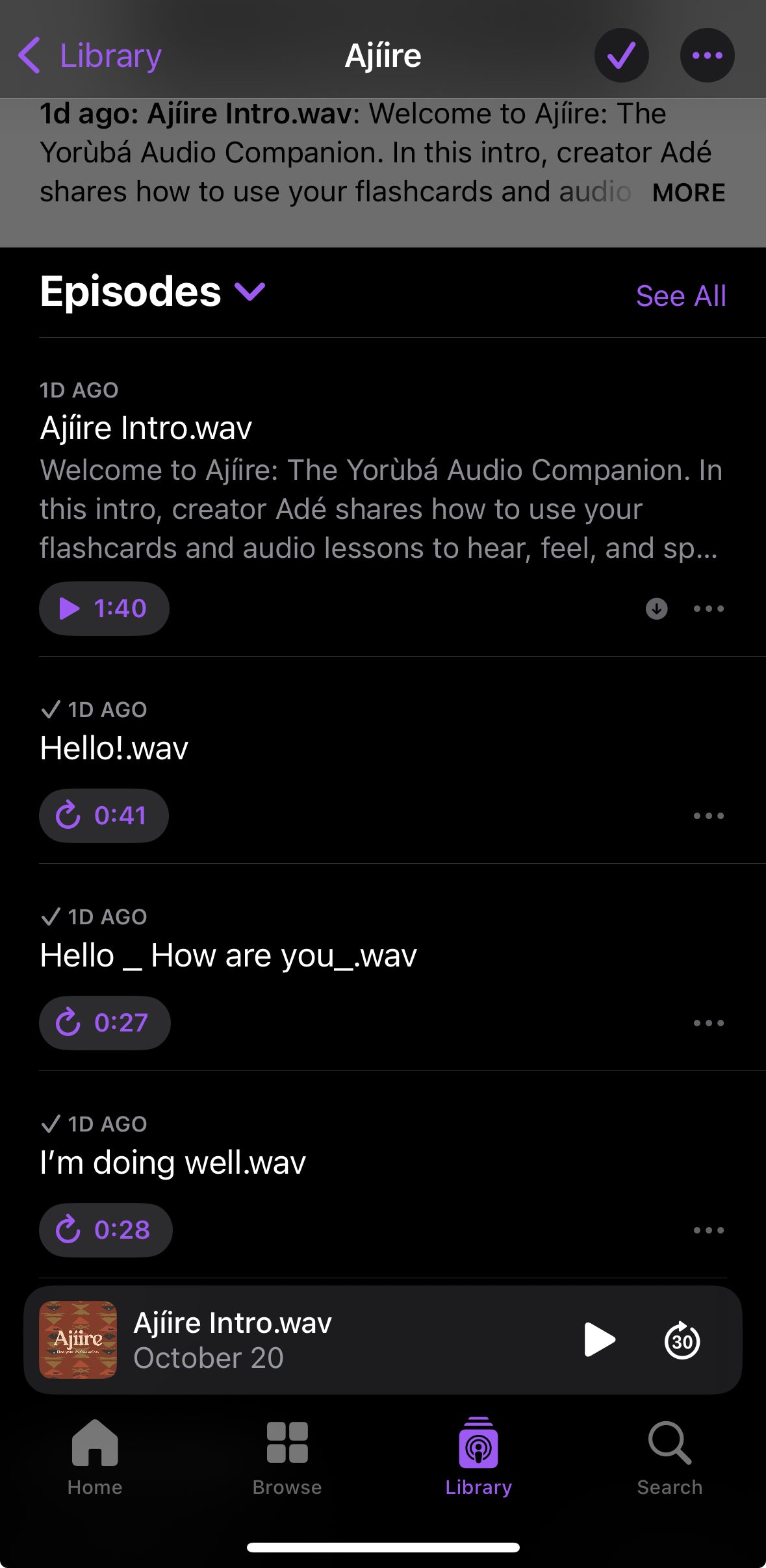Replay the Hello!.wav episode
This screenshot has height=1568, width=766.
point(104,816)
